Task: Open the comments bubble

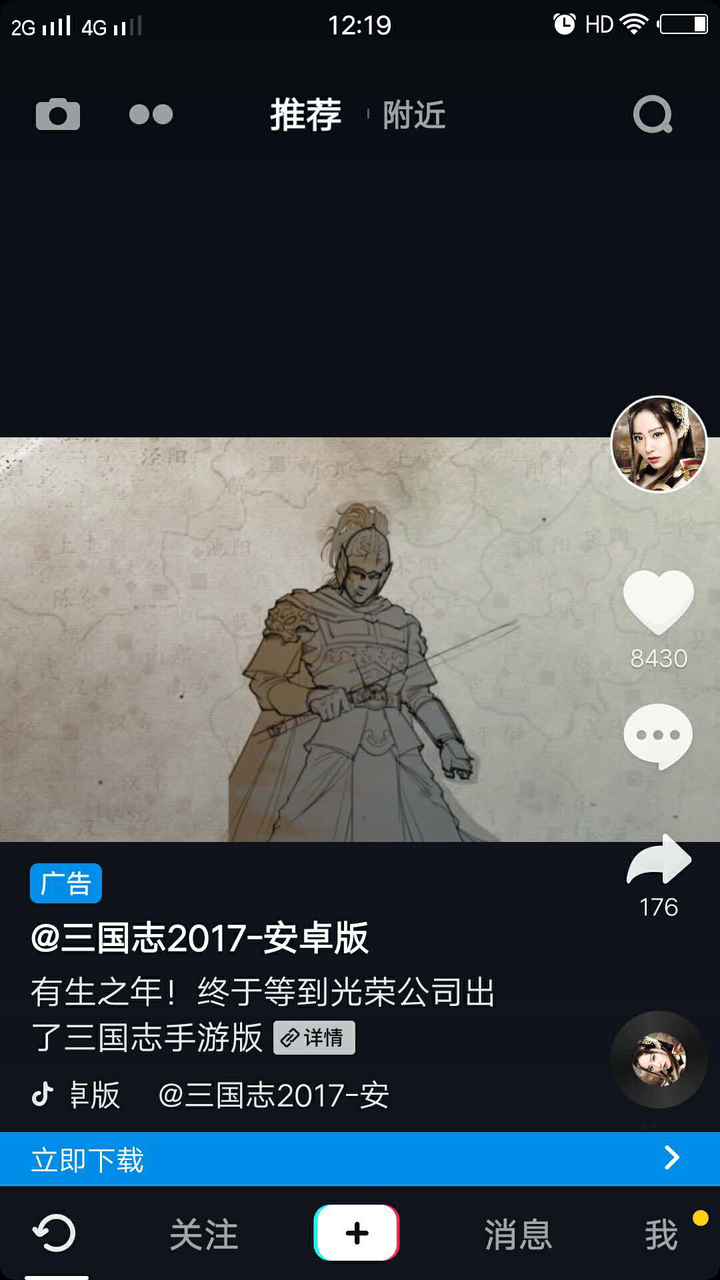Action: pyautogui.click(x=658, y=736)
